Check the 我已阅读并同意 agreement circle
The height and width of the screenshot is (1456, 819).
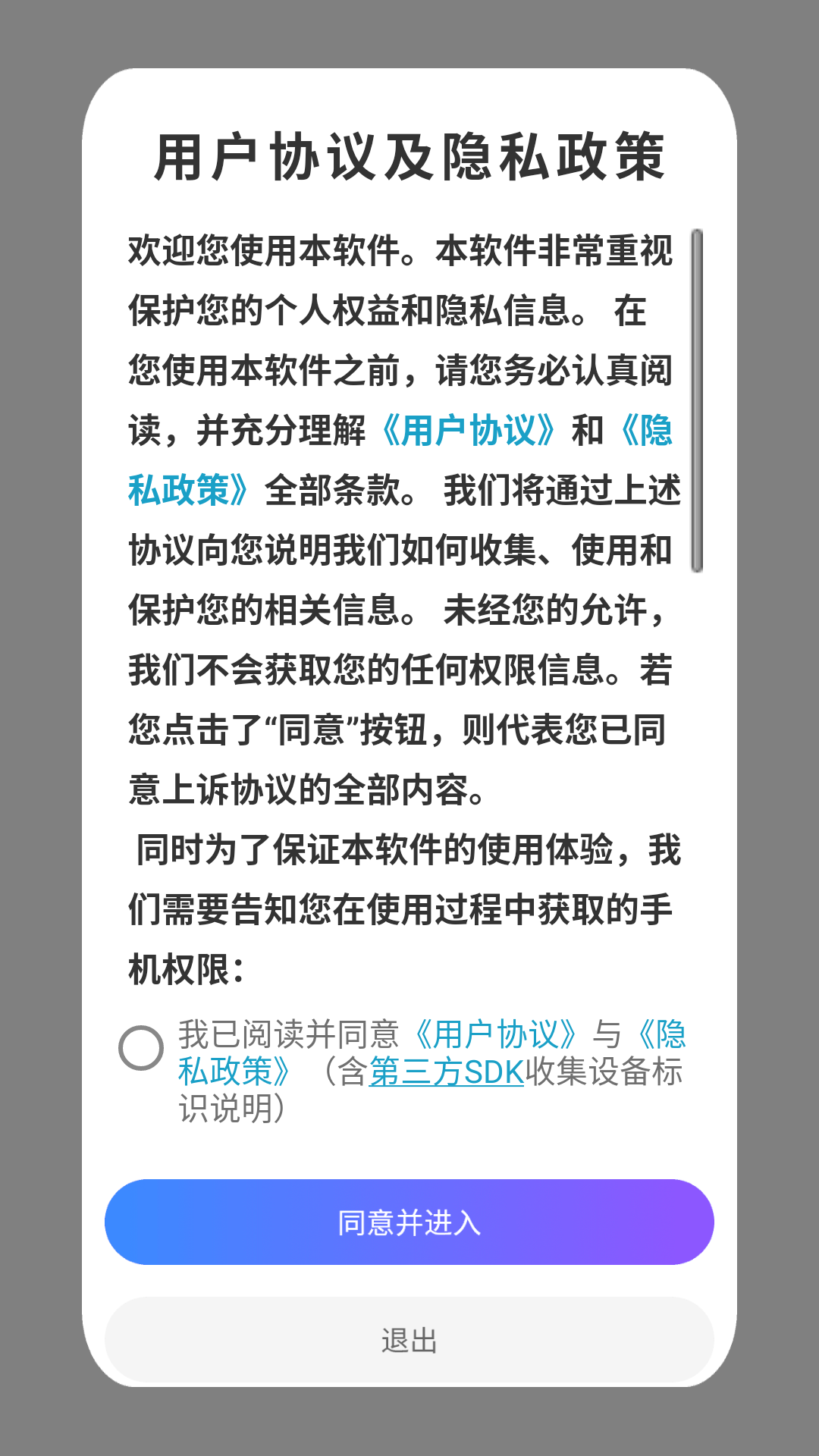tap(141, 1048)
